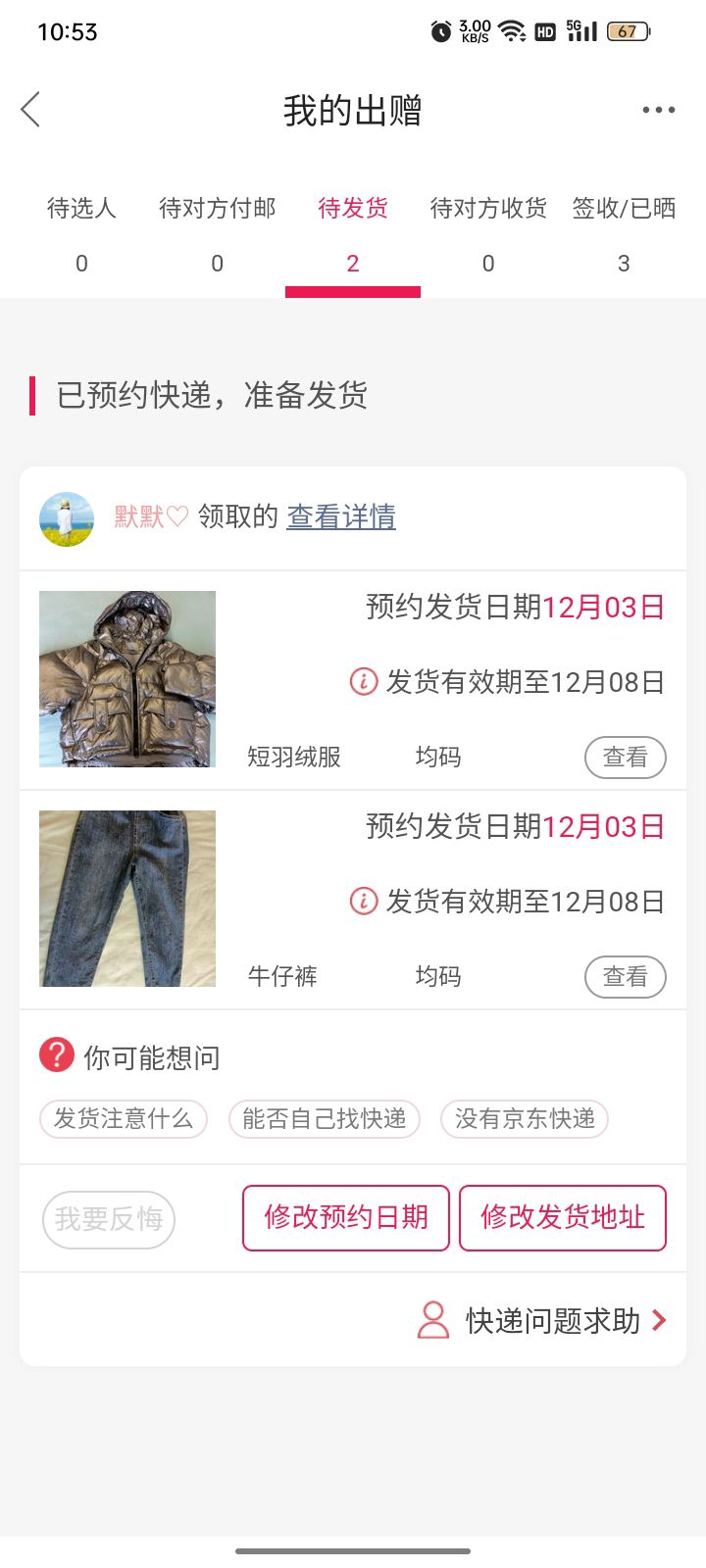Open the 签收/已晒 tab
This screenshot has width=706, height=1568.
click(624, 235)
